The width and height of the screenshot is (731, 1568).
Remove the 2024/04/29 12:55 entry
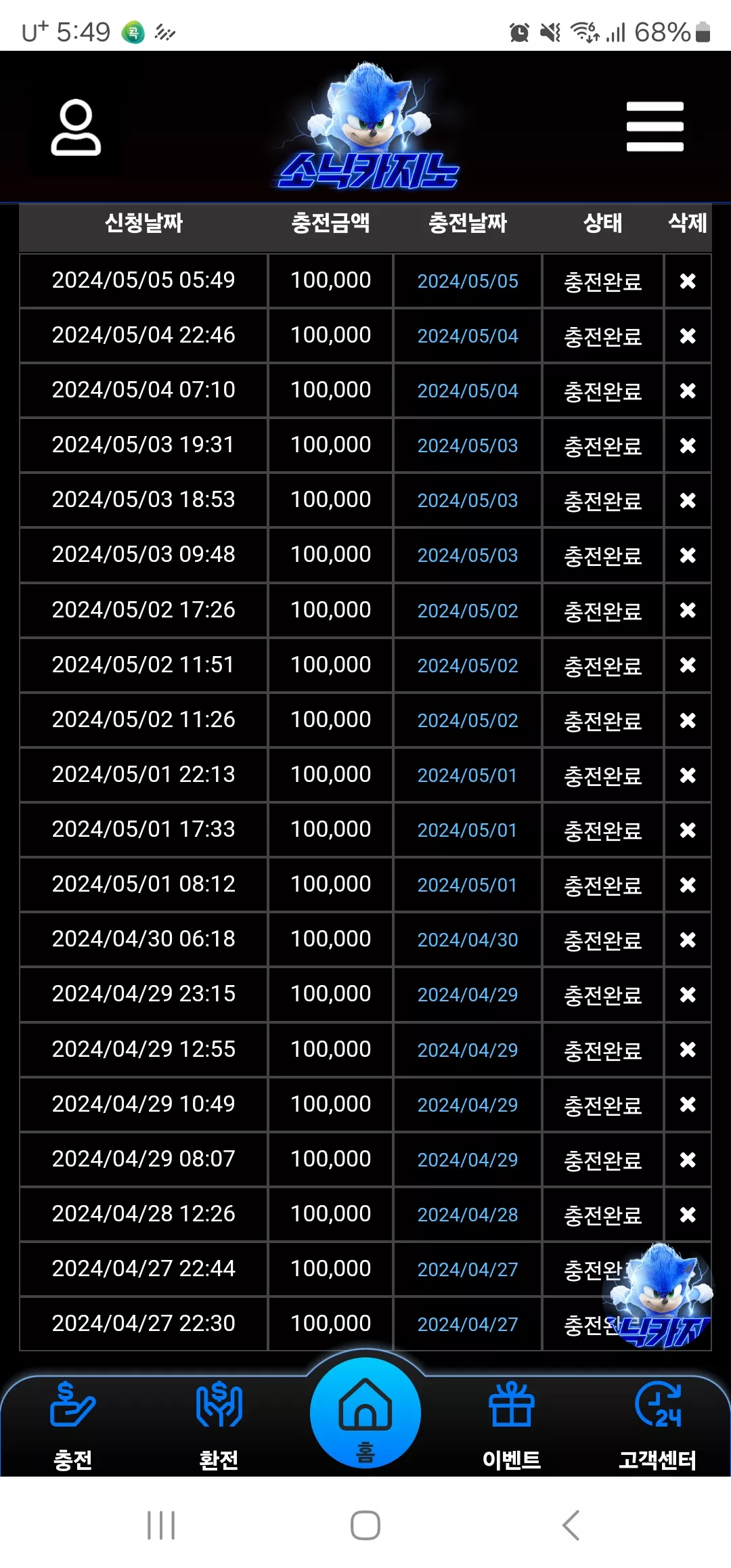point(688,1049)
